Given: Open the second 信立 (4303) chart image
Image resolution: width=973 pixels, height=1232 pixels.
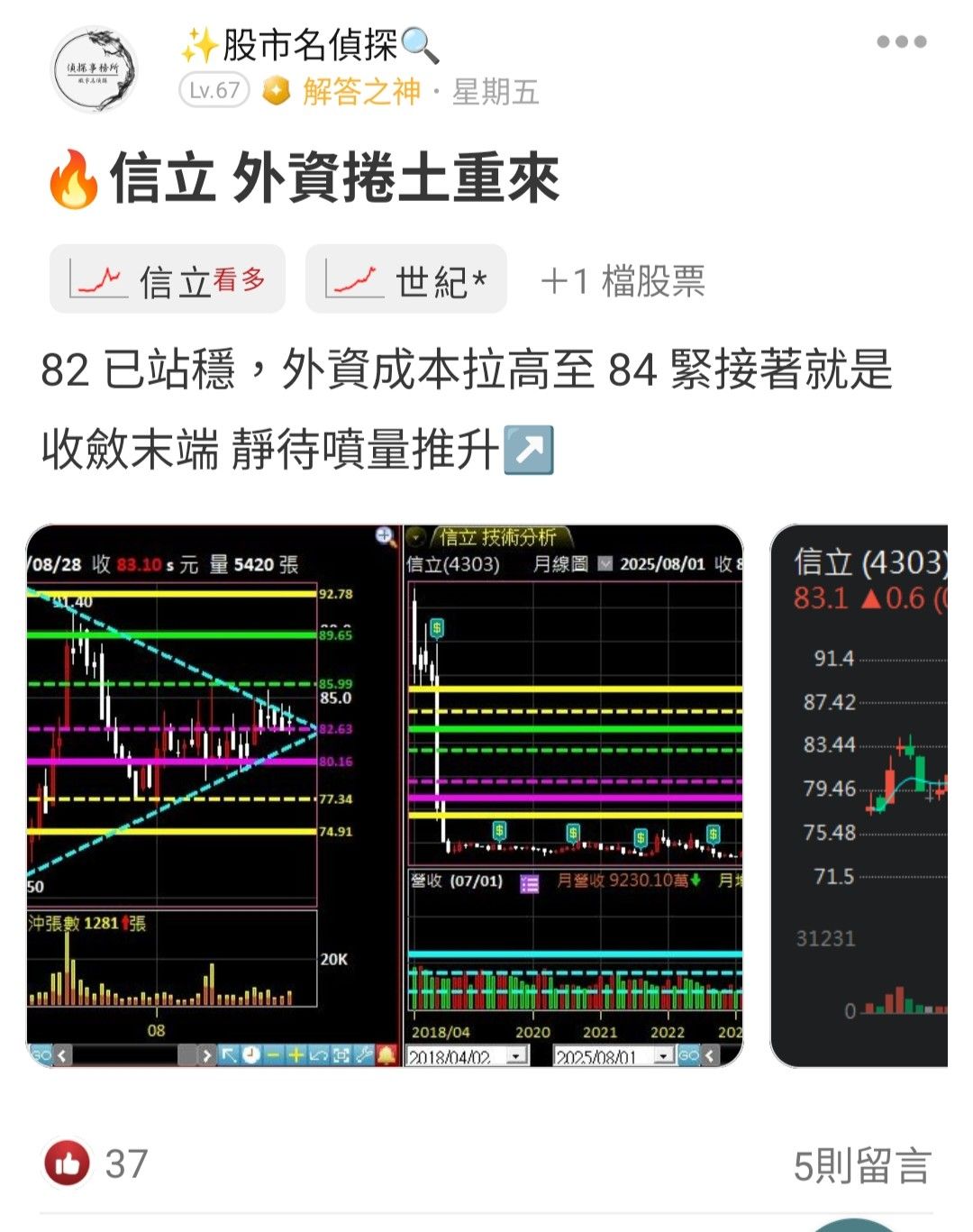Looking at the screenshot, I should click(859, 796).
